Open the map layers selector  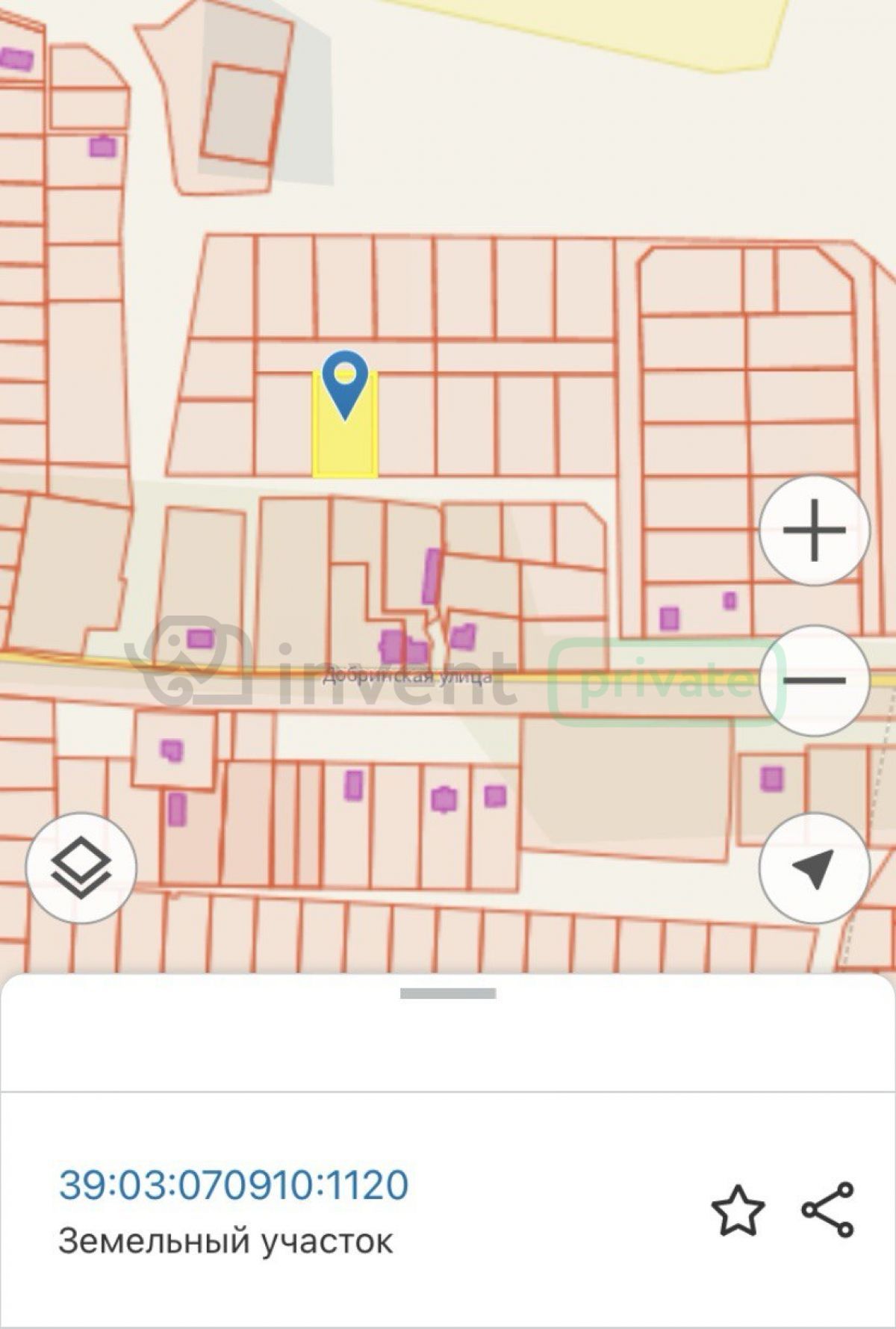[81, 867]
